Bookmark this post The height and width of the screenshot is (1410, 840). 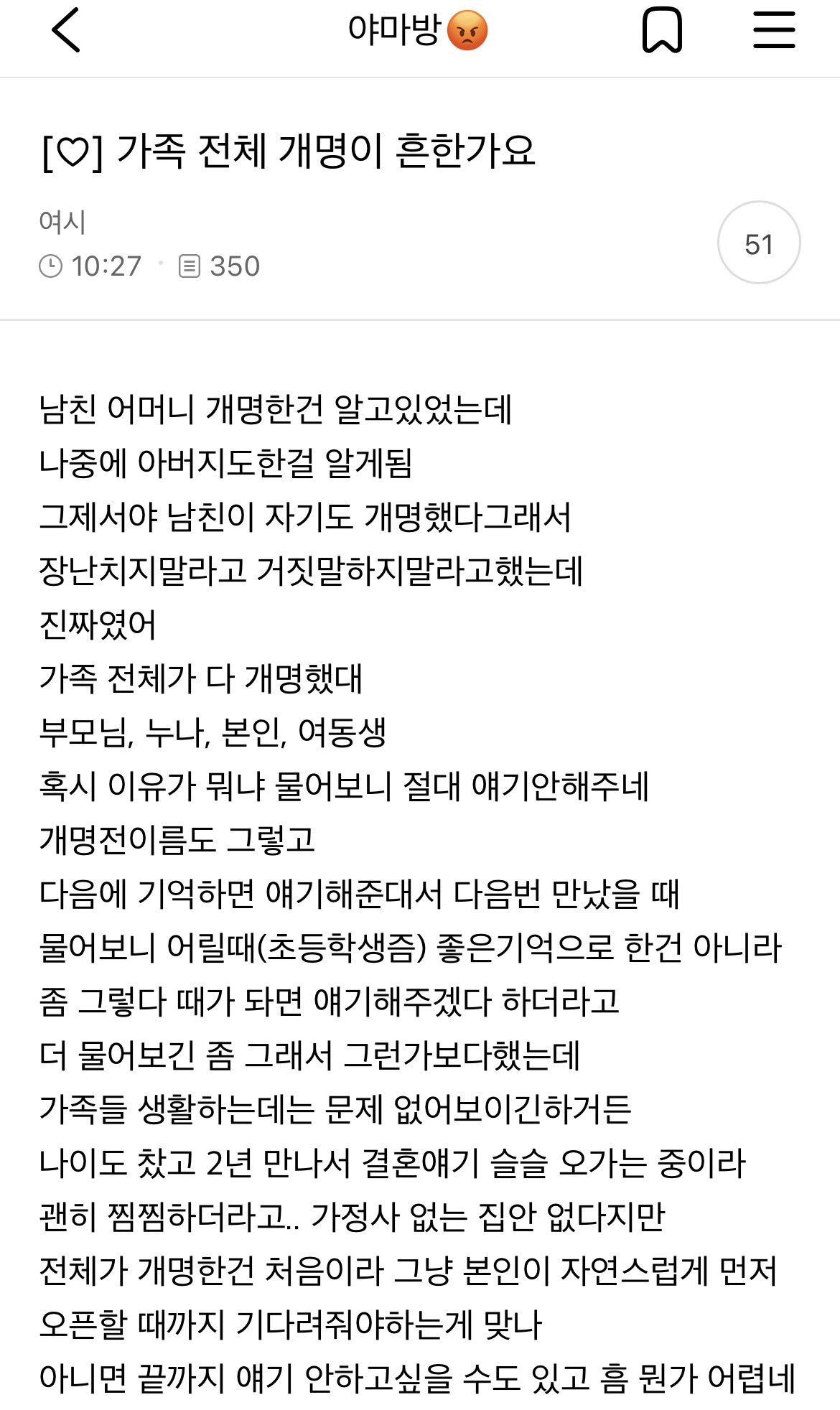(x=661, y=30)
